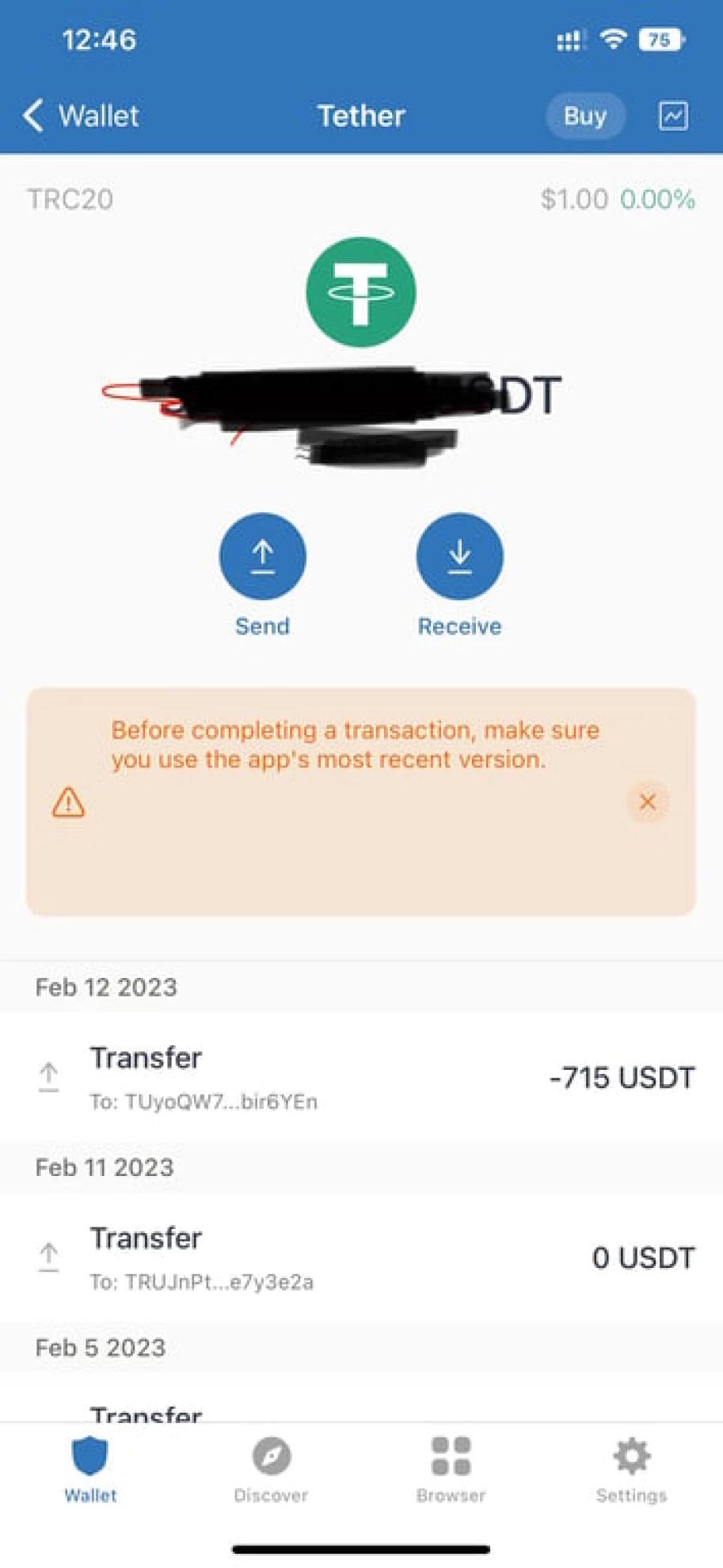This screenshot has height=1568, width=723.
Task: Tap Send to transfer Tether
Action: (x=262, y=557)
